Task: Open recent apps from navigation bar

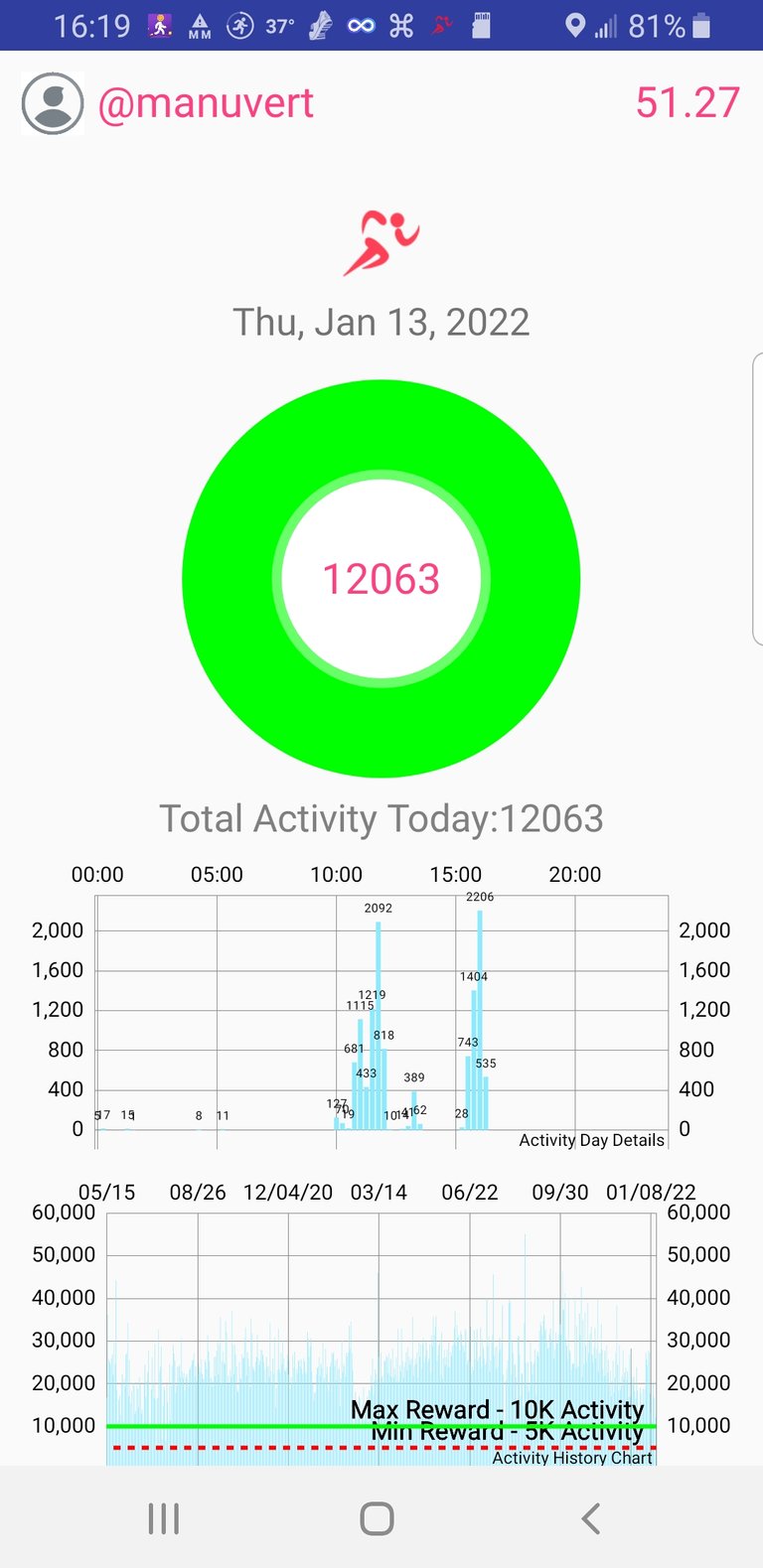Action: pyautogui.click(x=164, y=1518)
